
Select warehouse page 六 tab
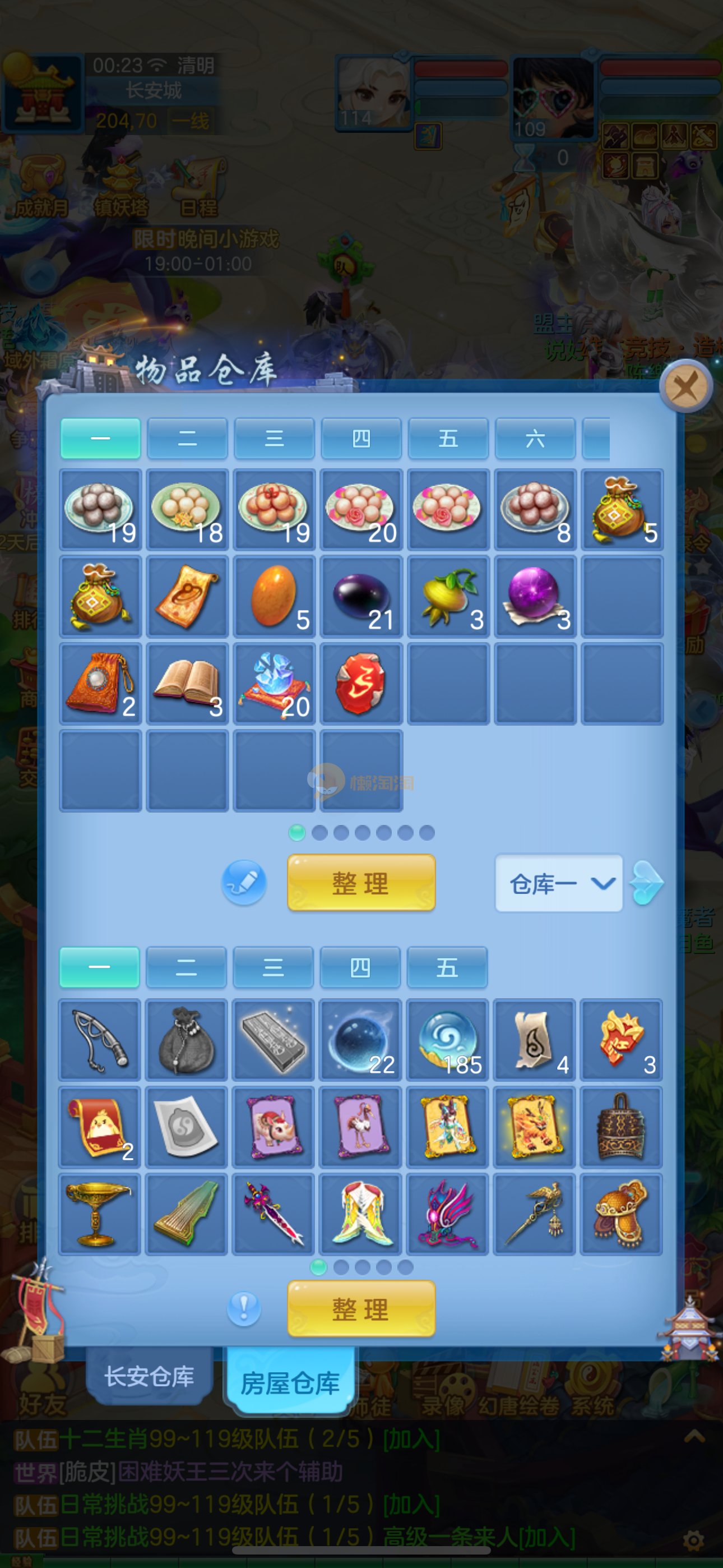pyautogui.click(x=535, y=438)
